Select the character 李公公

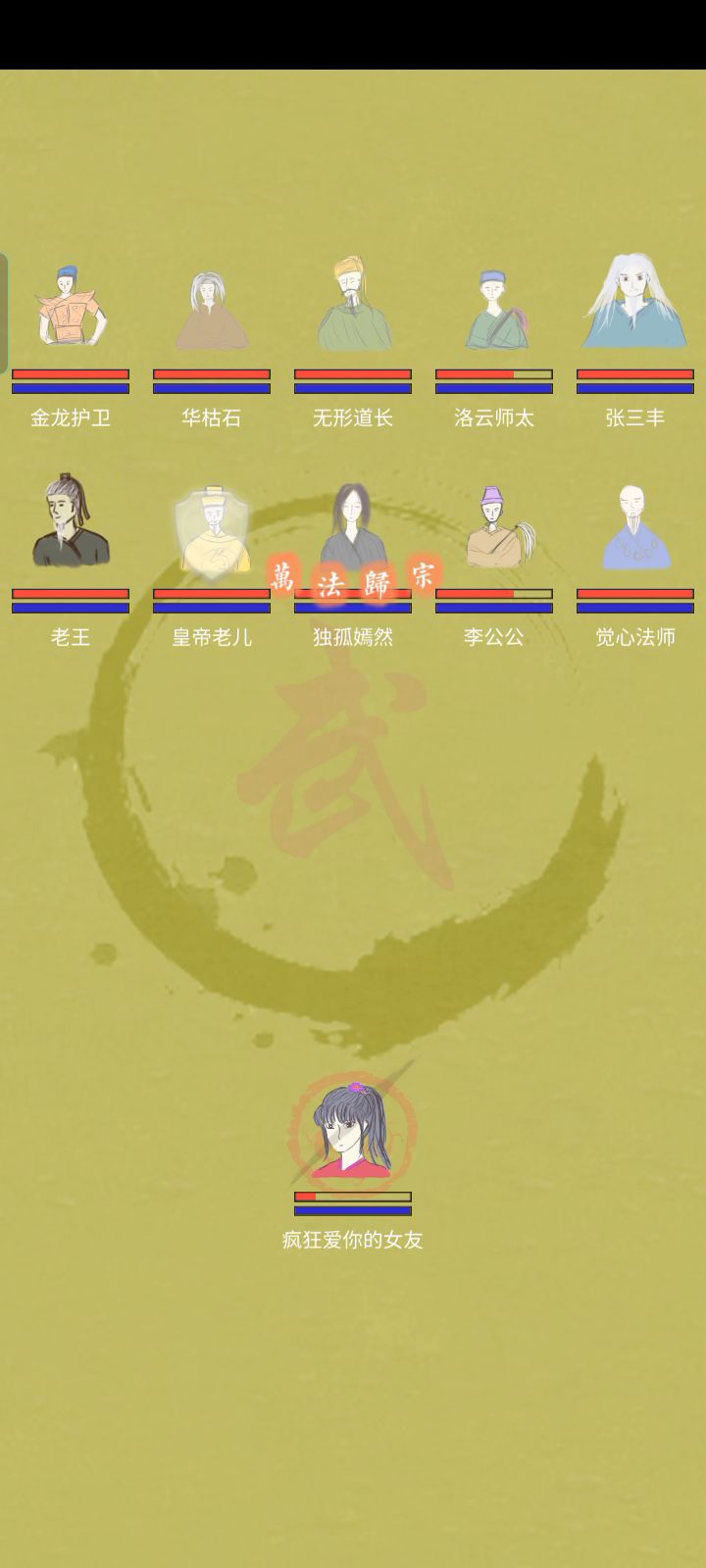tap(495, 527)
